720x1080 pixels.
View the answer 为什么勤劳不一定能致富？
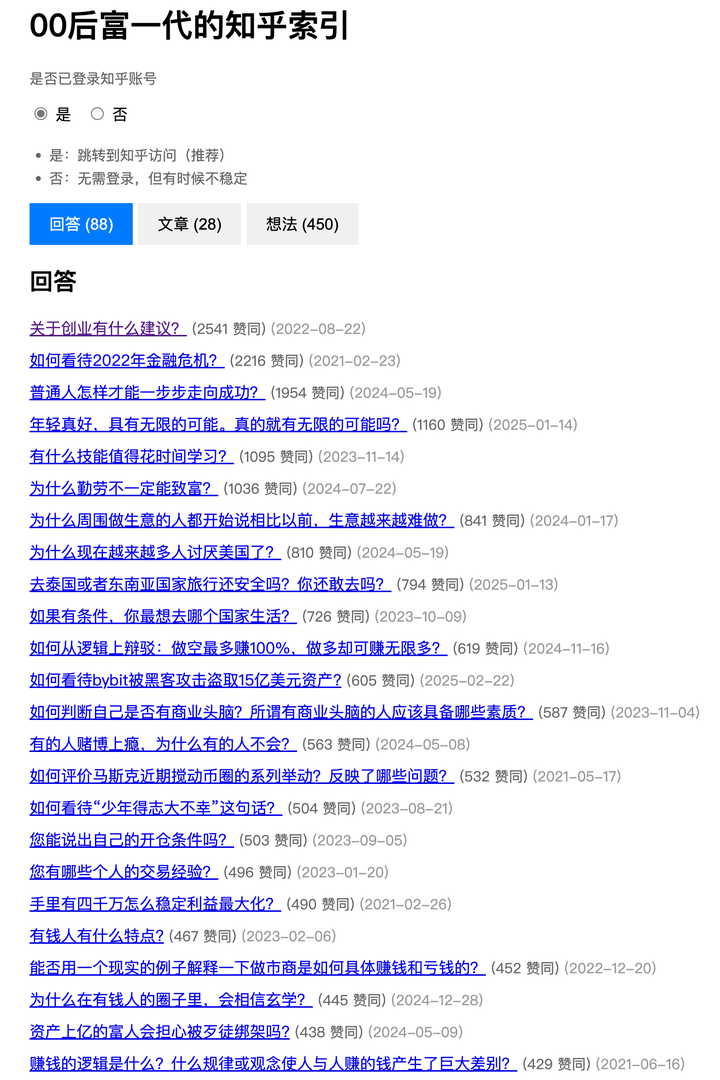(x=123, y=488)
